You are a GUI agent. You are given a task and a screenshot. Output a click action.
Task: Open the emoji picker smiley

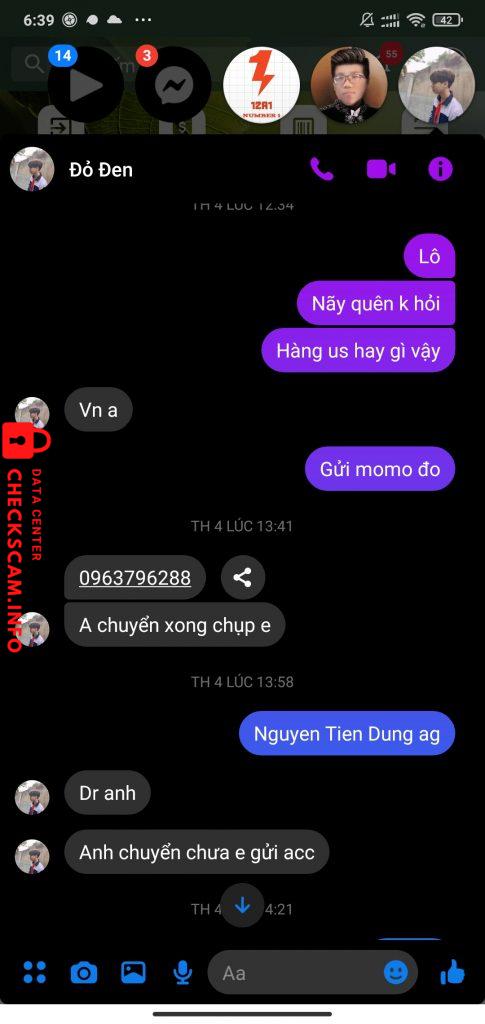coord(396,973)
